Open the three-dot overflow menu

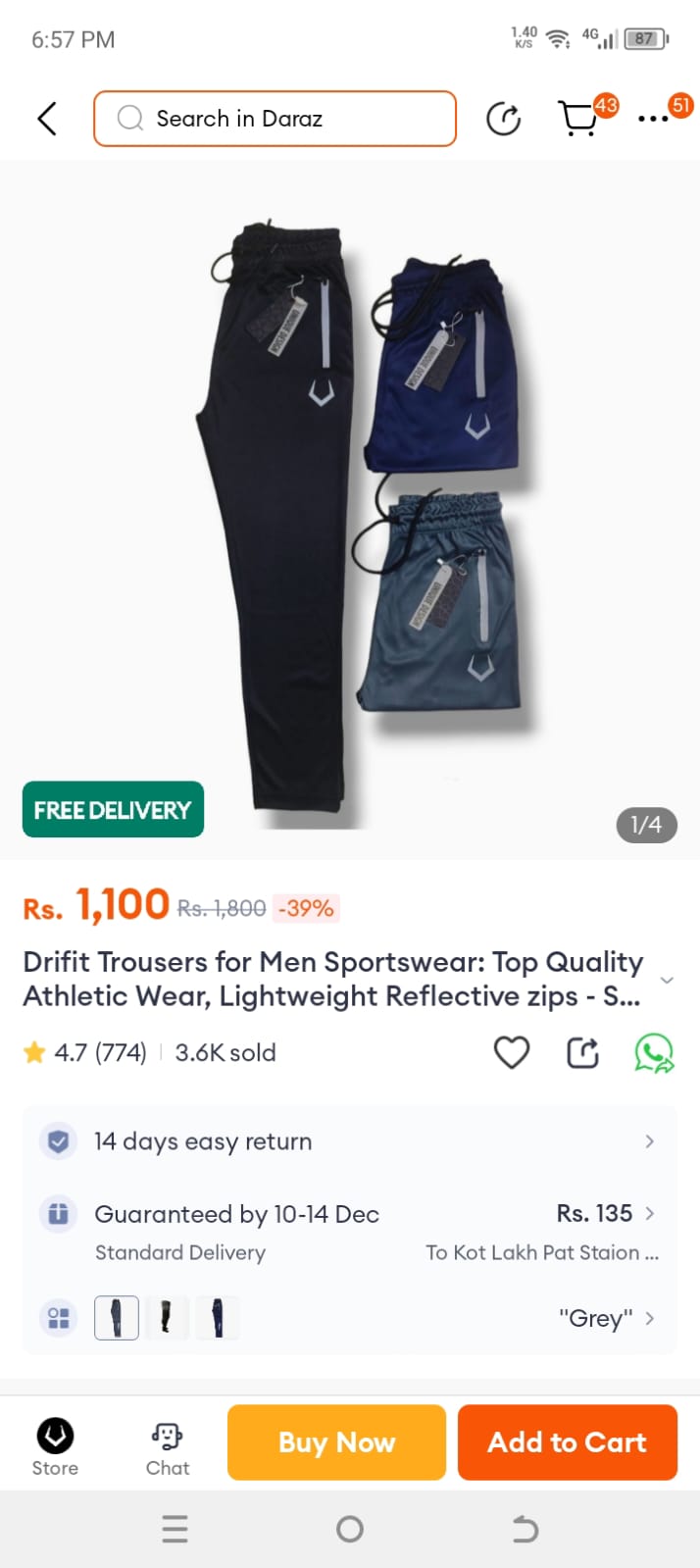coord(653,119)
